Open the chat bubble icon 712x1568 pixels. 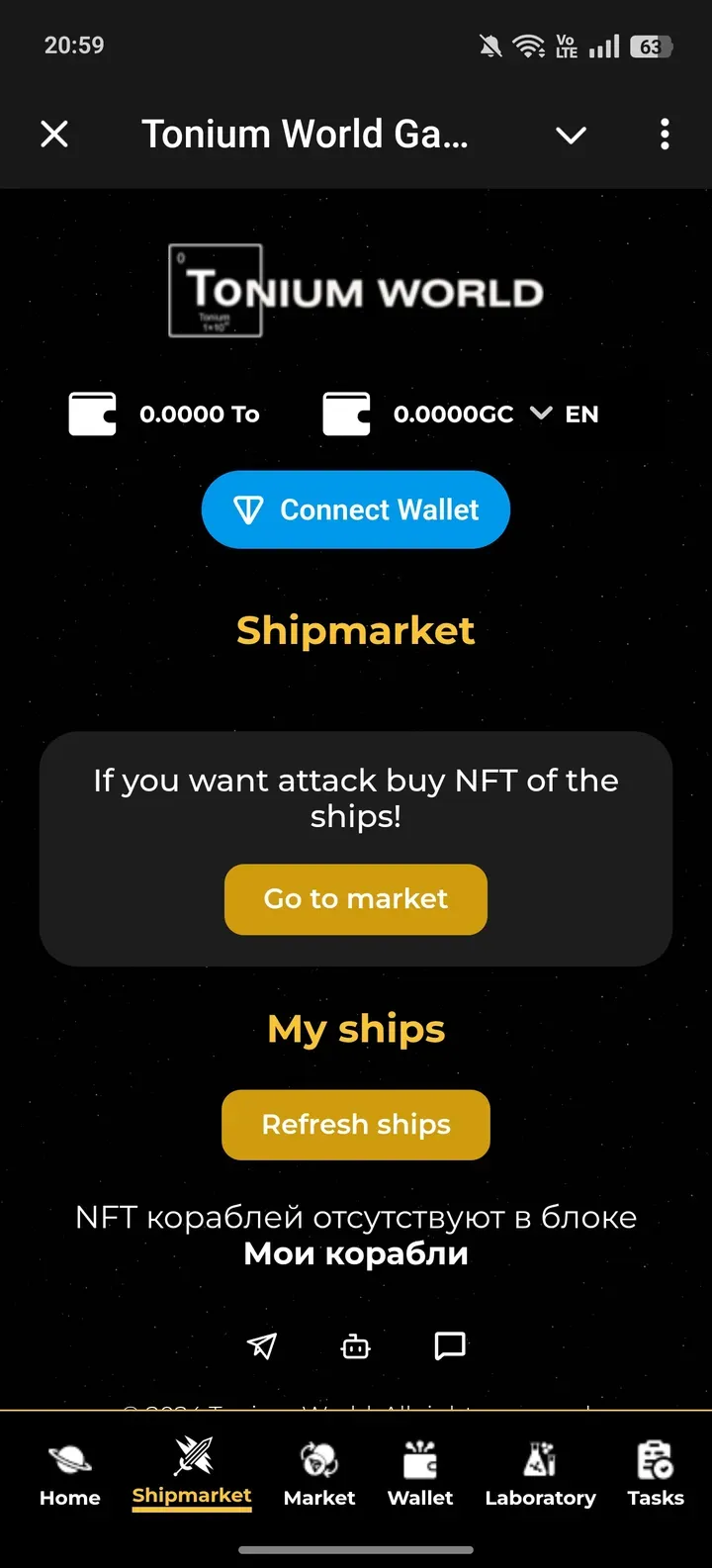tap(450, 1345)
